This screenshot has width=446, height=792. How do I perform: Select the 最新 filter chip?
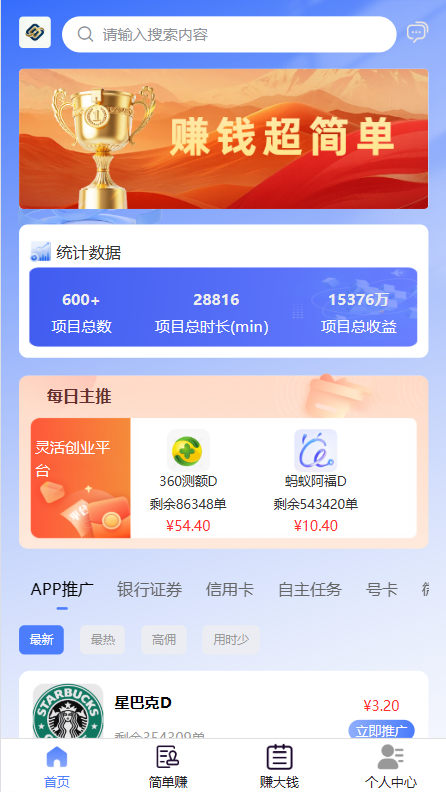point(41,639)
